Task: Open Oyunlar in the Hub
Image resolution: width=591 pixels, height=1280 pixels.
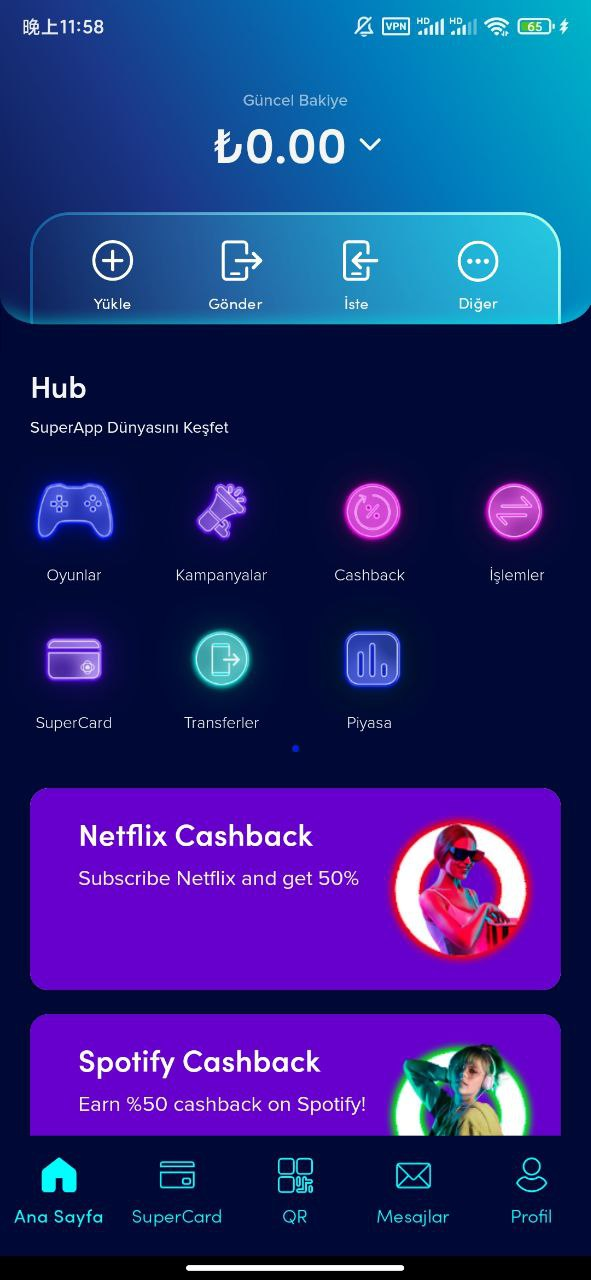Action: point(74,532)
